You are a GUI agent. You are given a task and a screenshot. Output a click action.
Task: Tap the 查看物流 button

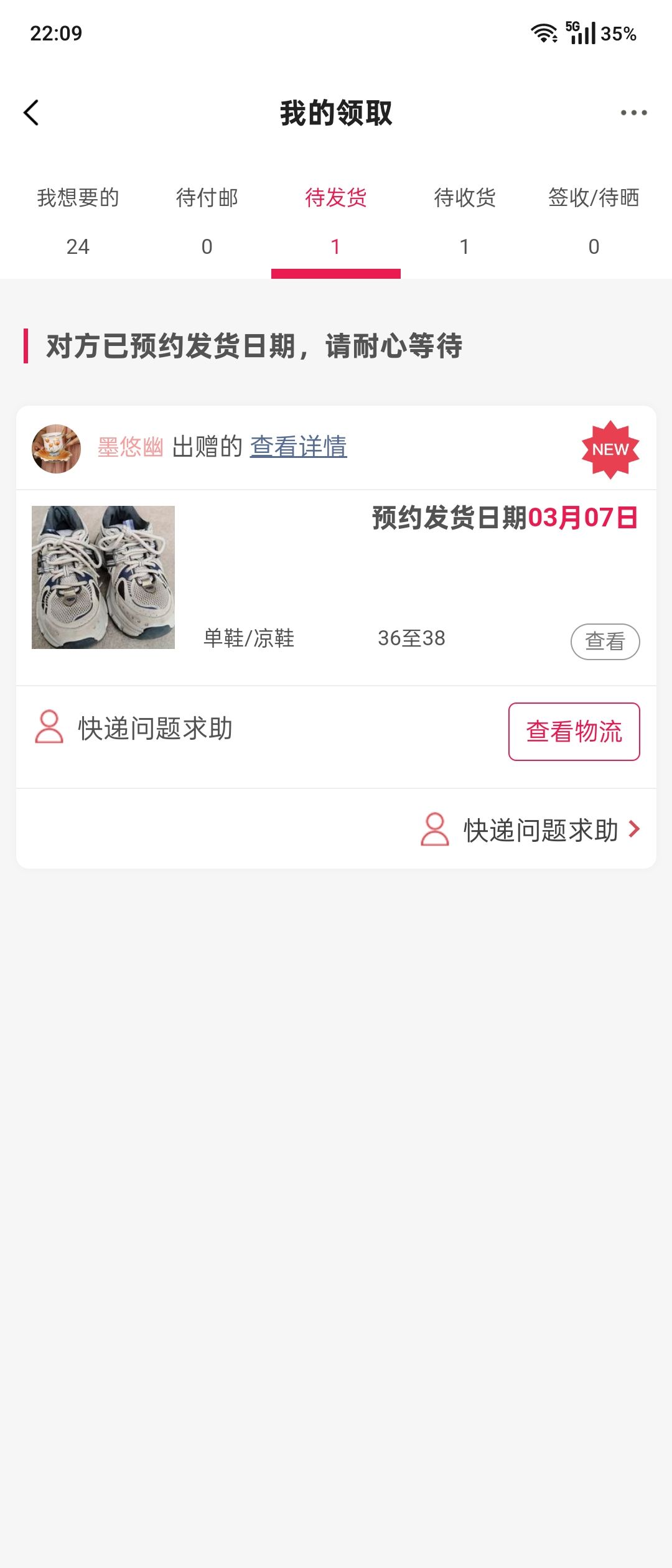pos(574,732)
